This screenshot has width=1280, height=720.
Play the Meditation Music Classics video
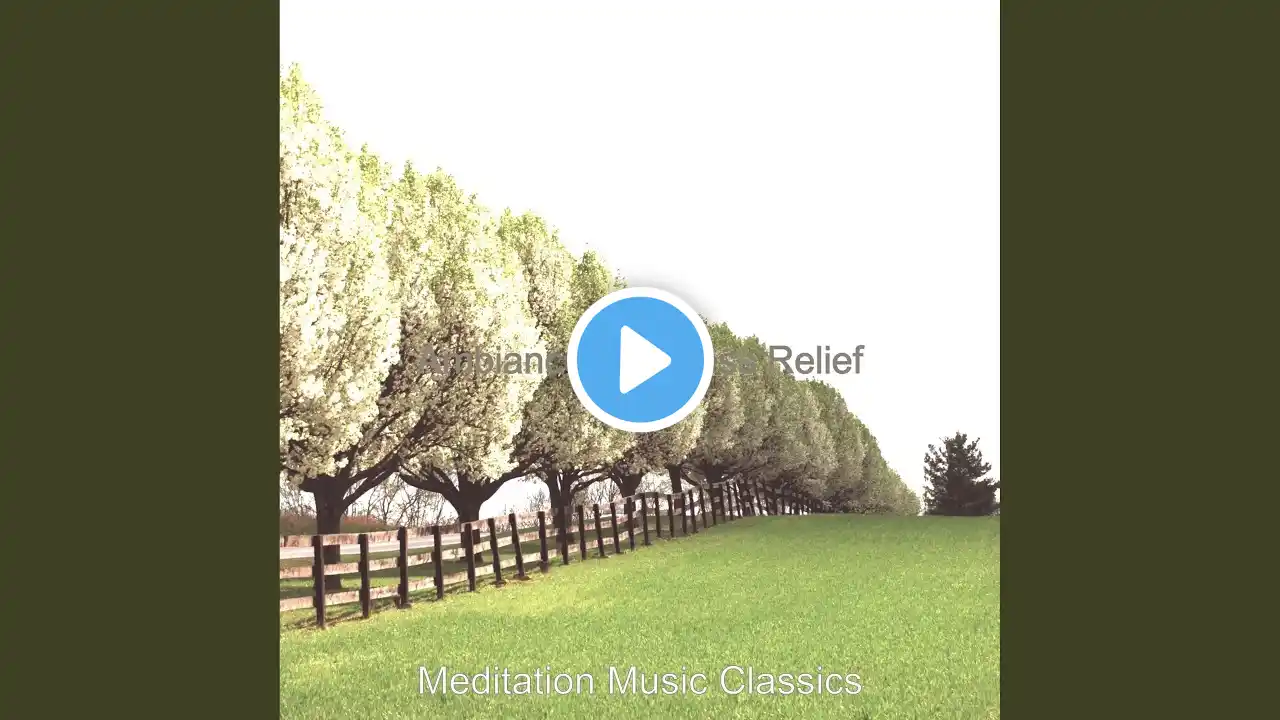[640, 359]
